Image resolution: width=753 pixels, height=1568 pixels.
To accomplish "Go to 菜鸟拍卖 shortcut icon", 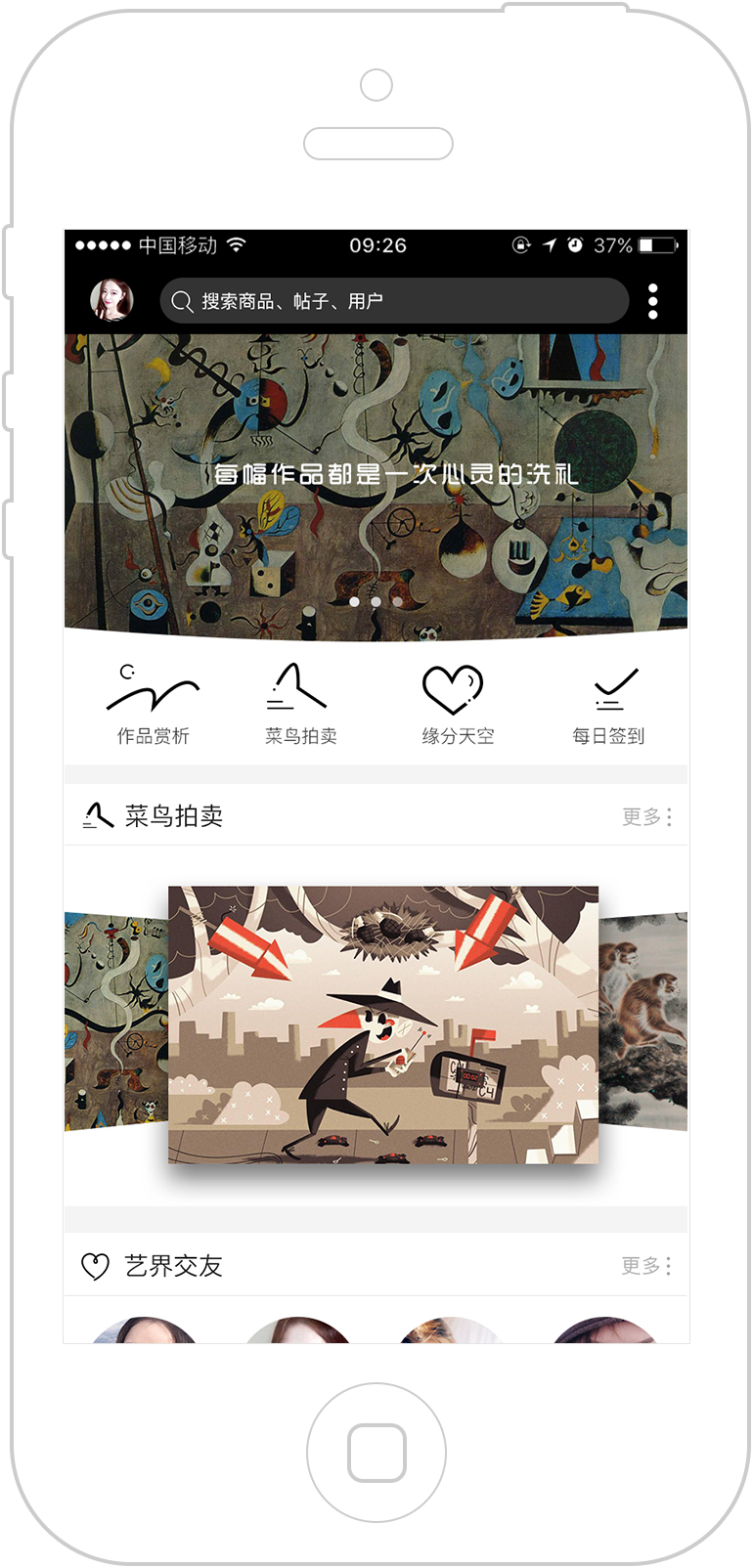I will [300, 704].
